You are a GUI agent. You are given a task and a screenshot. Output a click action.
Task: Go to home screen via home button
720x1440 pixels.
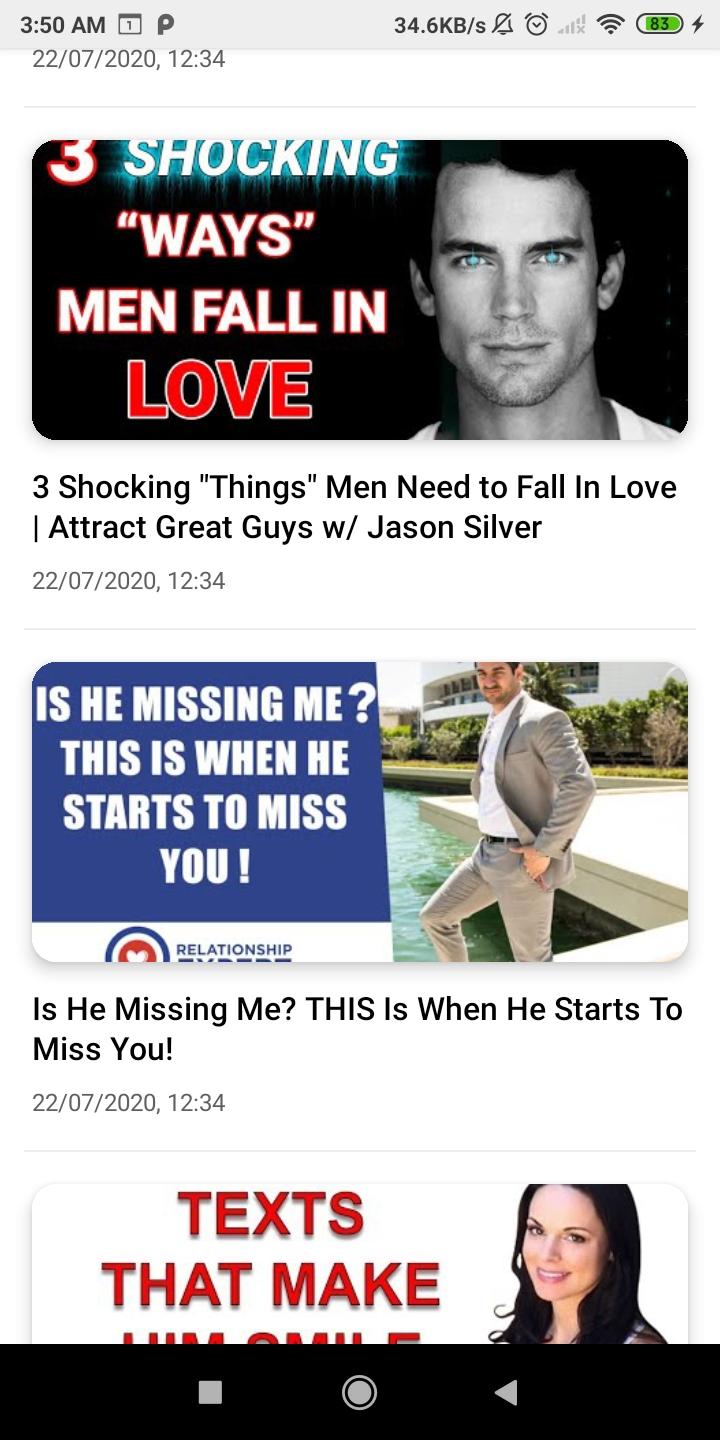tap(359, 1392)
